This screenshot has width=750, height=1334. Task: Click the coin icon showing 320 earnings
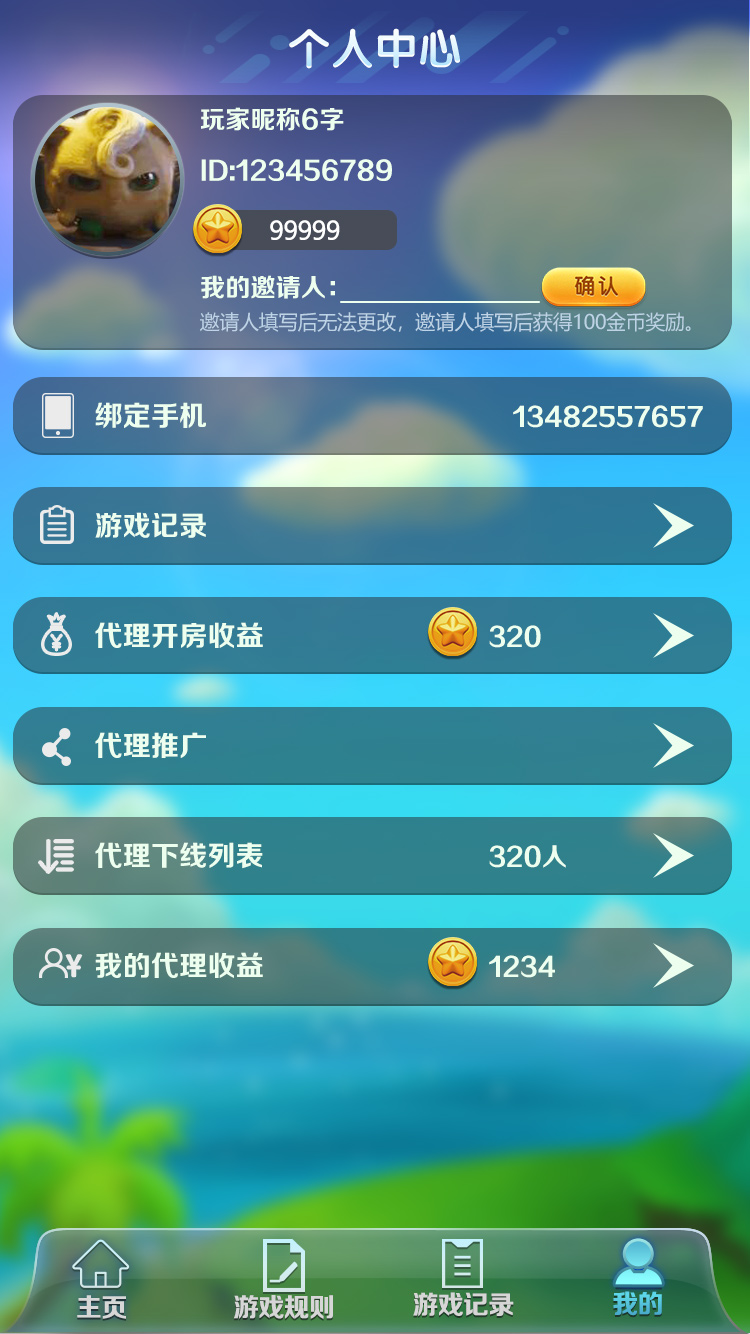pos(451,635)
